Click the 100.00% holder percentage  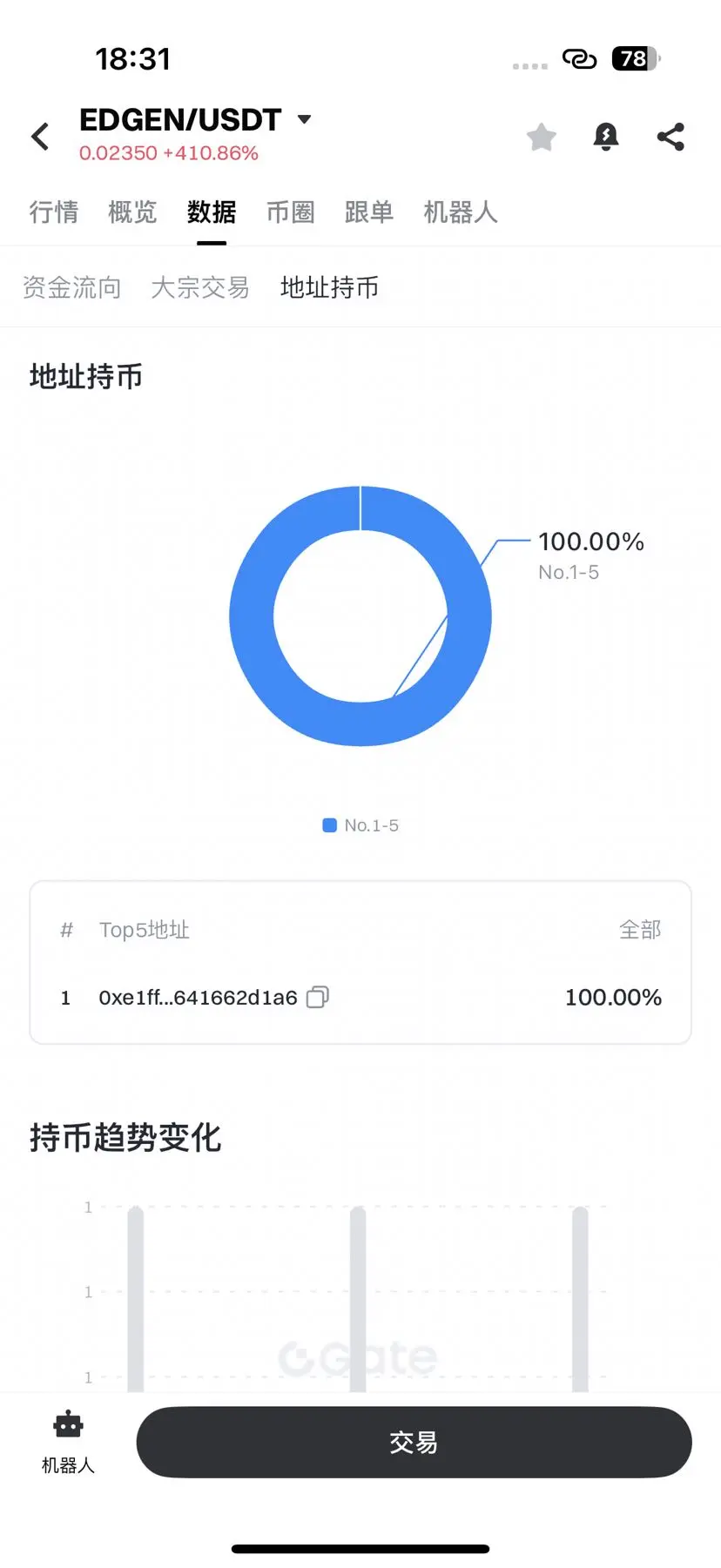(x=613, y=998)
